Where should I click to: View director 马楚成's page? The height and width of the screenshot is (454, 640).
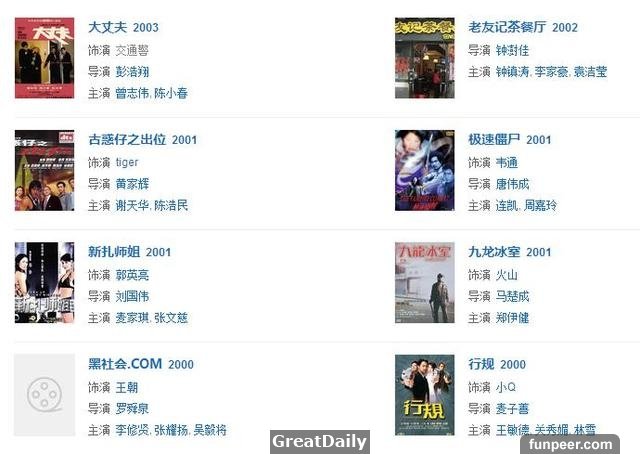coord(512,296)
